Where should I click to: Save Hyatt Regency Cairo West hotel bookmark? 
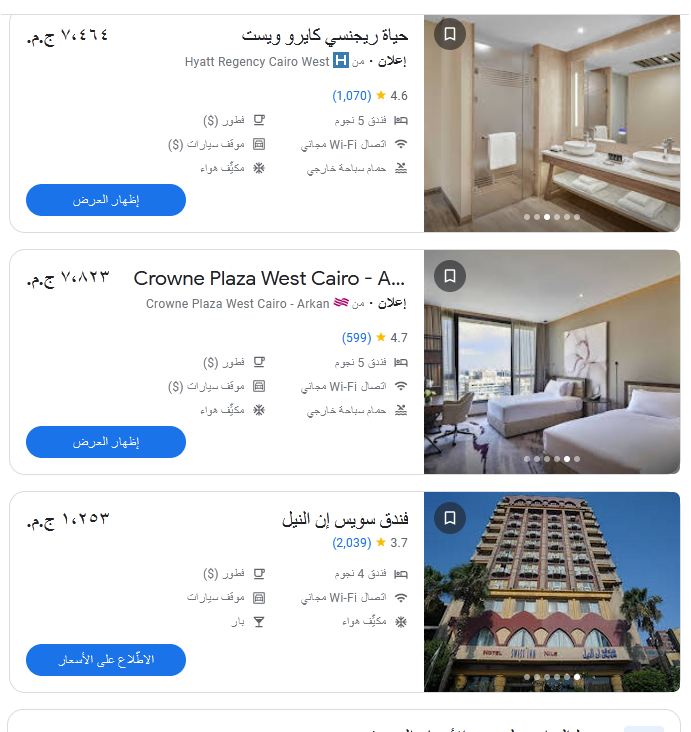point(450,34)
